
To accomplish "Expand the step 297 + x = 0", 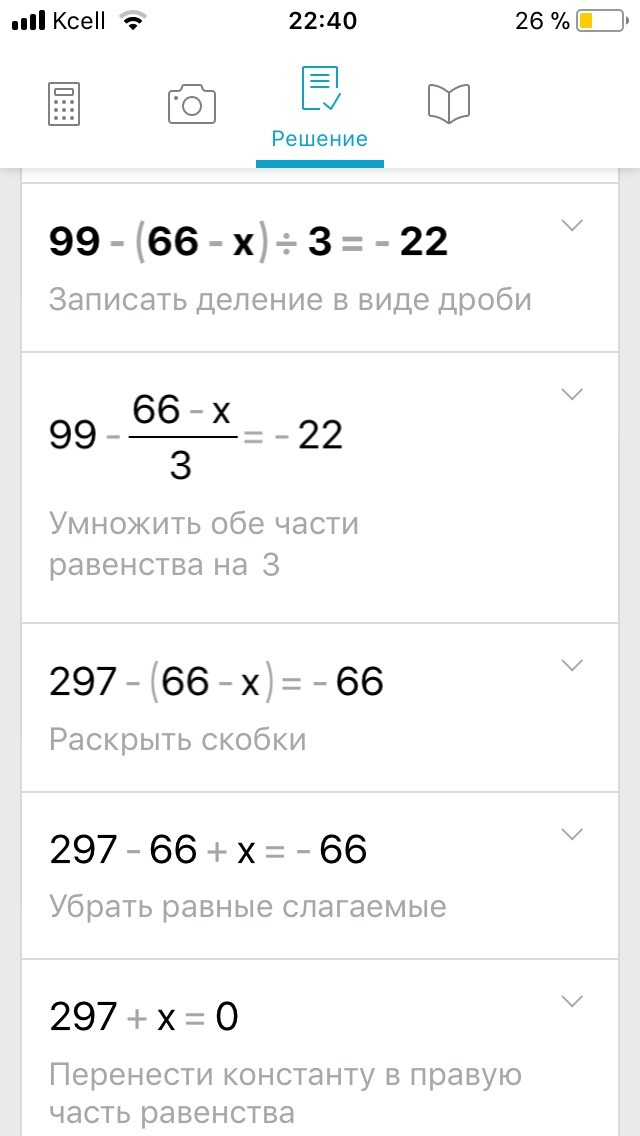I will (x=572, y=1001).
